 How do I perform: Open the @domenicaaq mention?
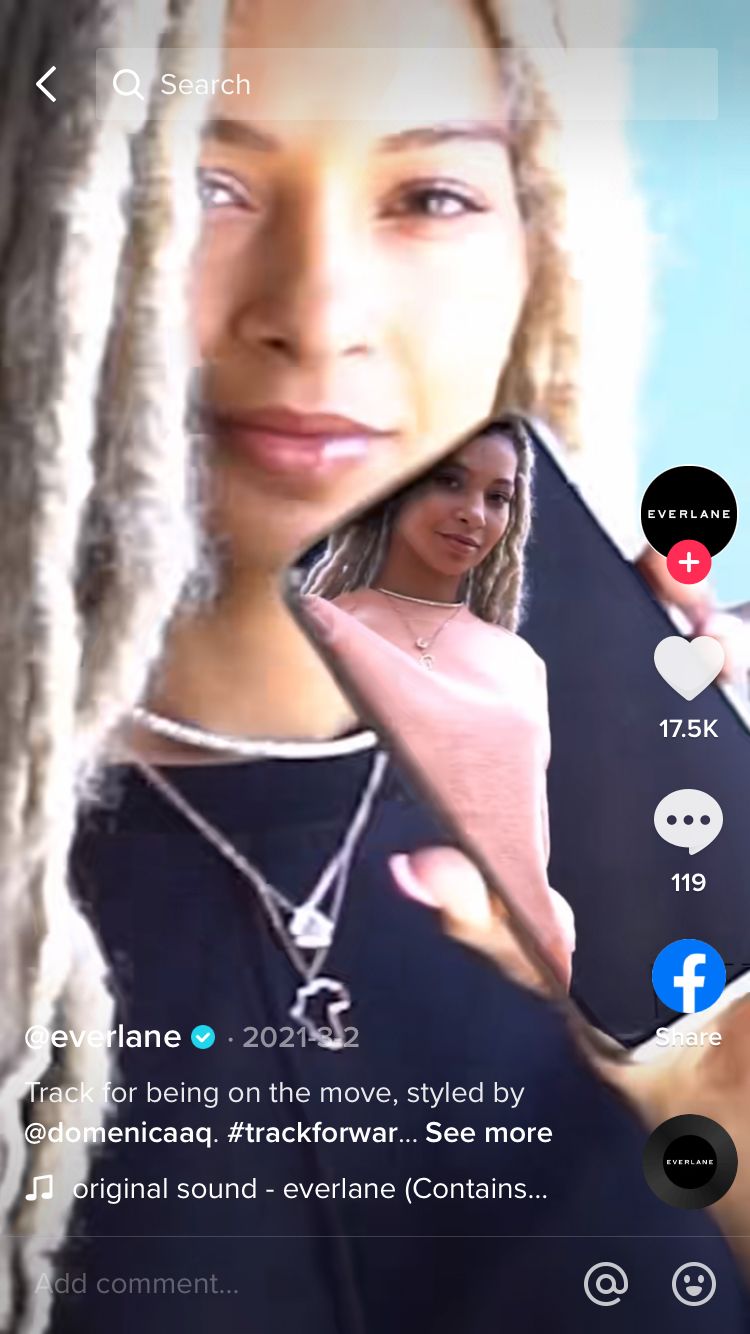tap(118, 1132)
